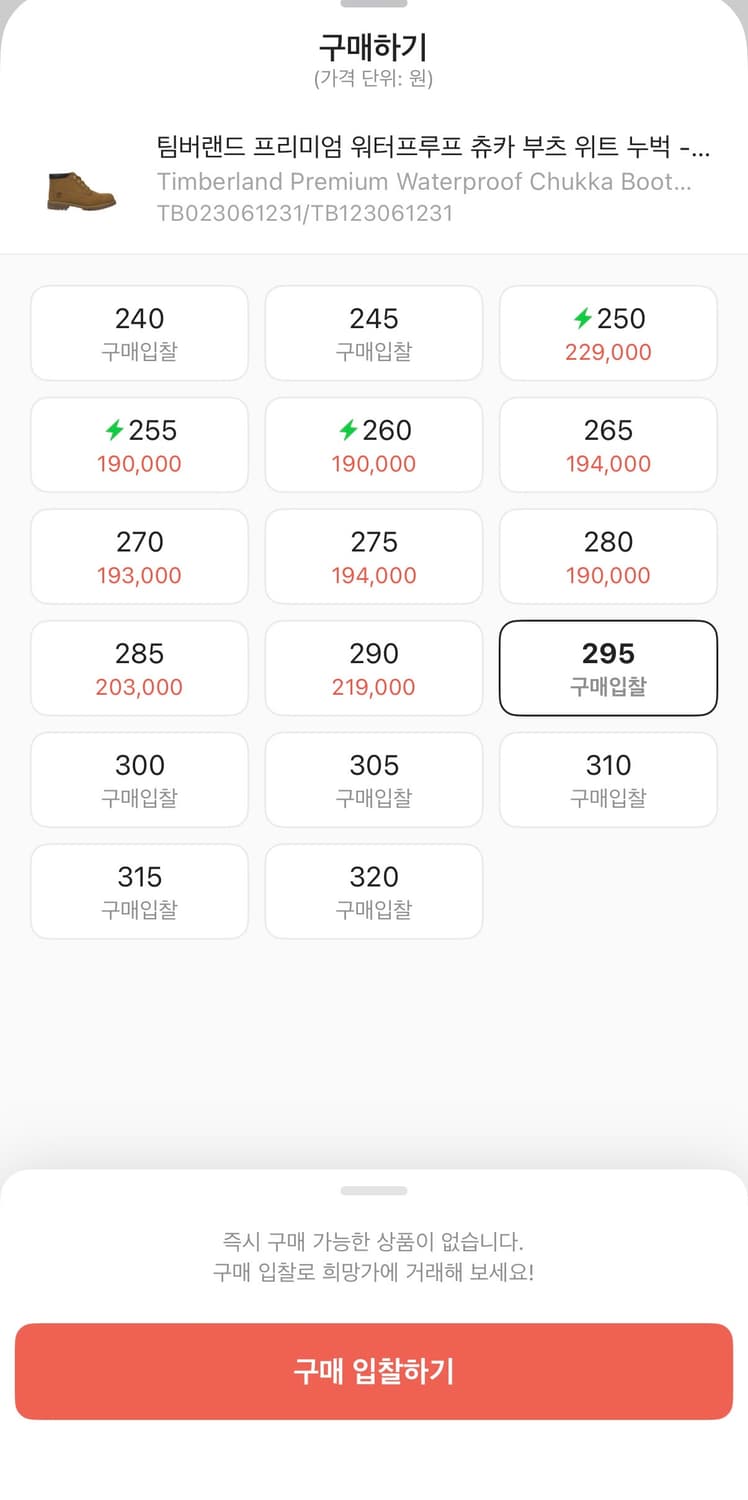This screenshot has width=748, height=1500.
Task: Choose size 270 priced 193,000
Action: coord(139,557)
